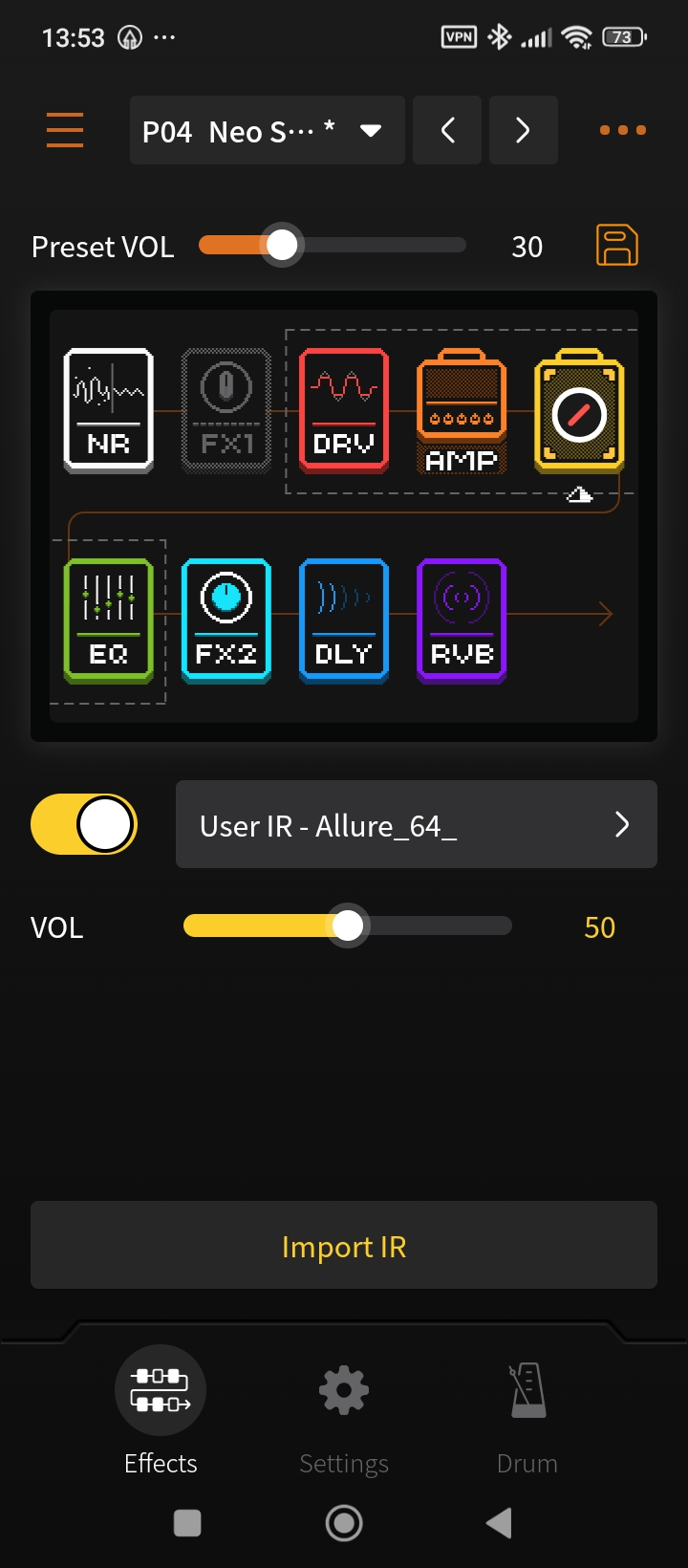688x1568 pixels.
Task: Select the RVB effect block
Action: [462, 621]
